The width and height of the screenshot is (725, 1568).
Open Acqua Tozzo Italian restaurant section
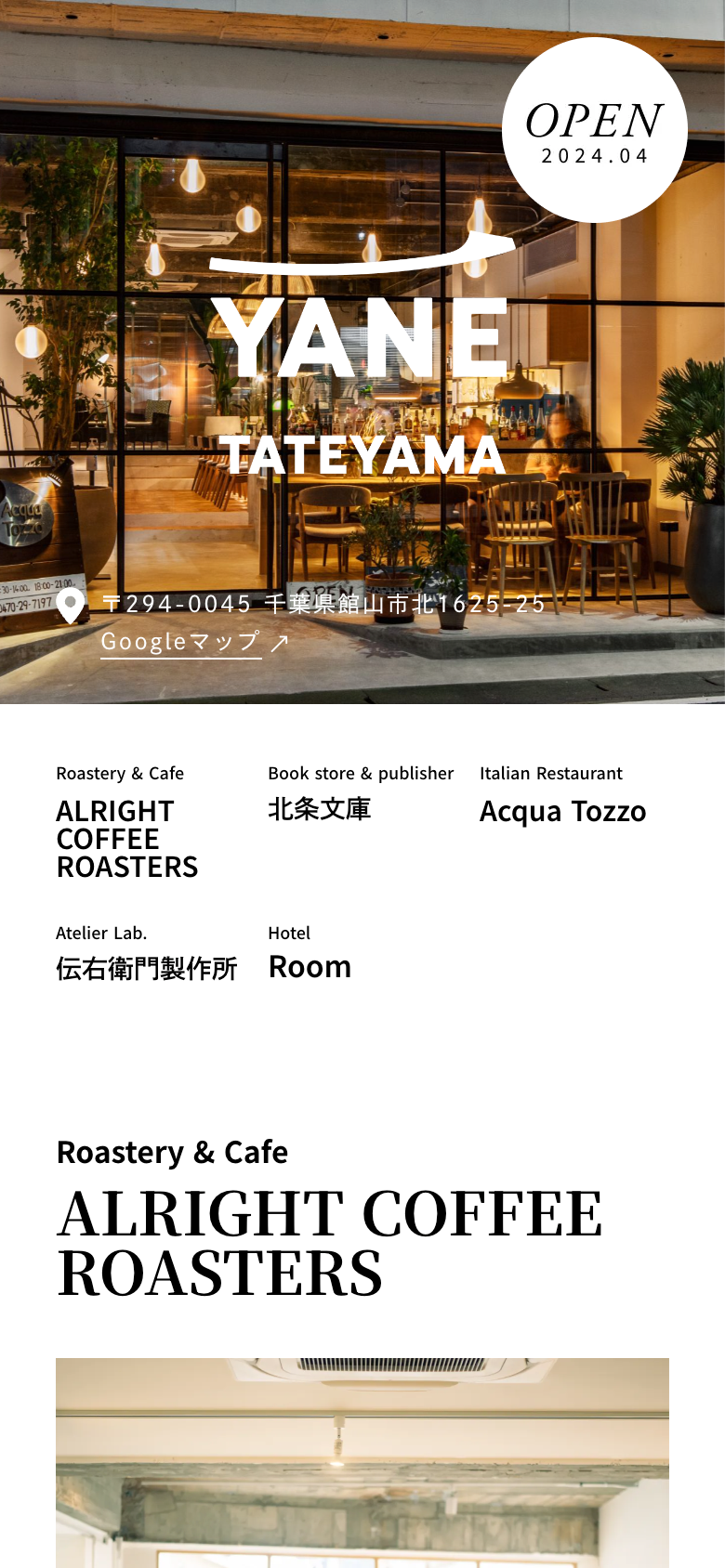(562, 811)
